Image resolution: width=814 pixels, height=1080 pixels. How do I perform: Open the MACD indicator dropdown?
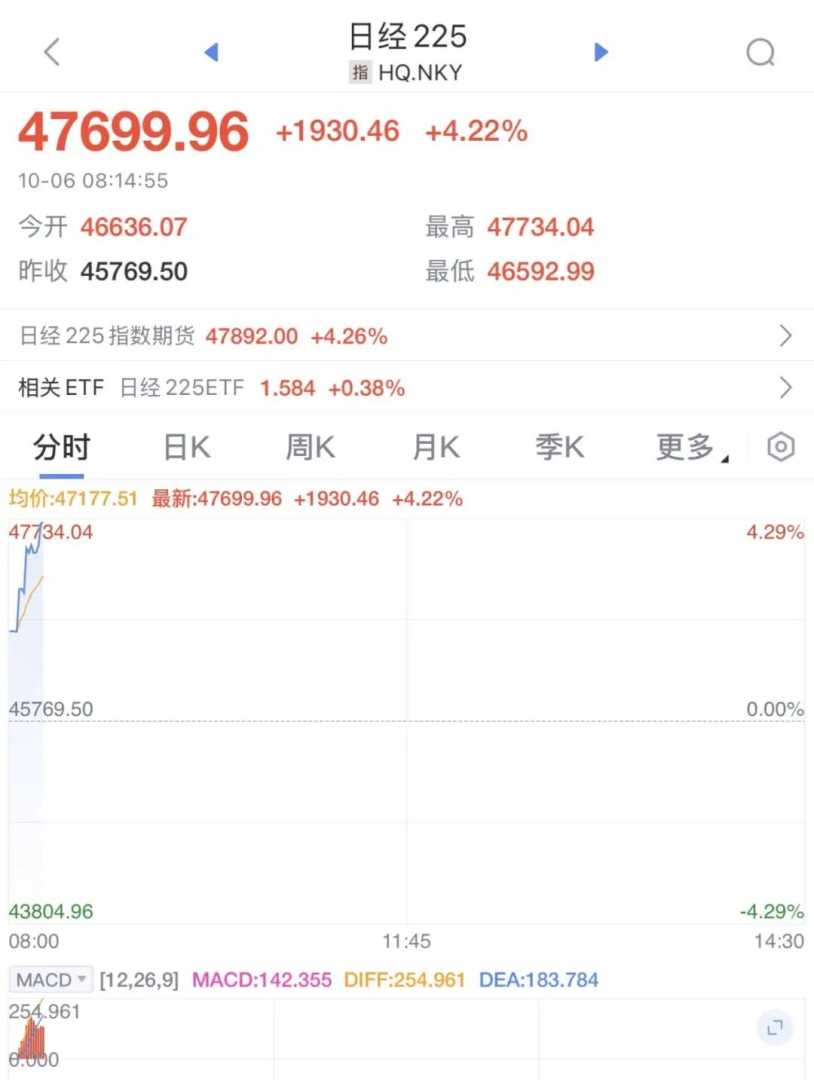[x=51, y=980]
